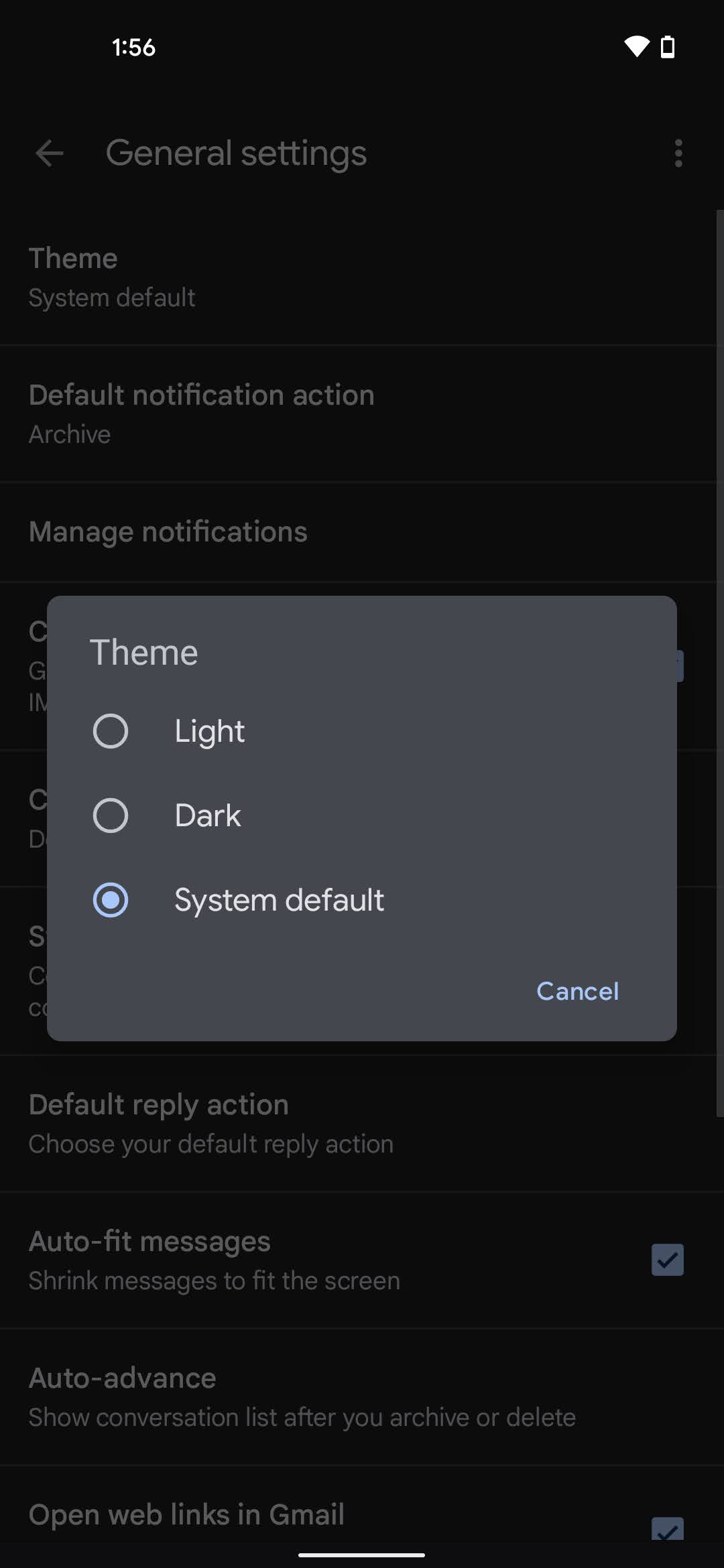724x1568 pixels.
Task: Pick the System default theme option
Action: point(362,899)
